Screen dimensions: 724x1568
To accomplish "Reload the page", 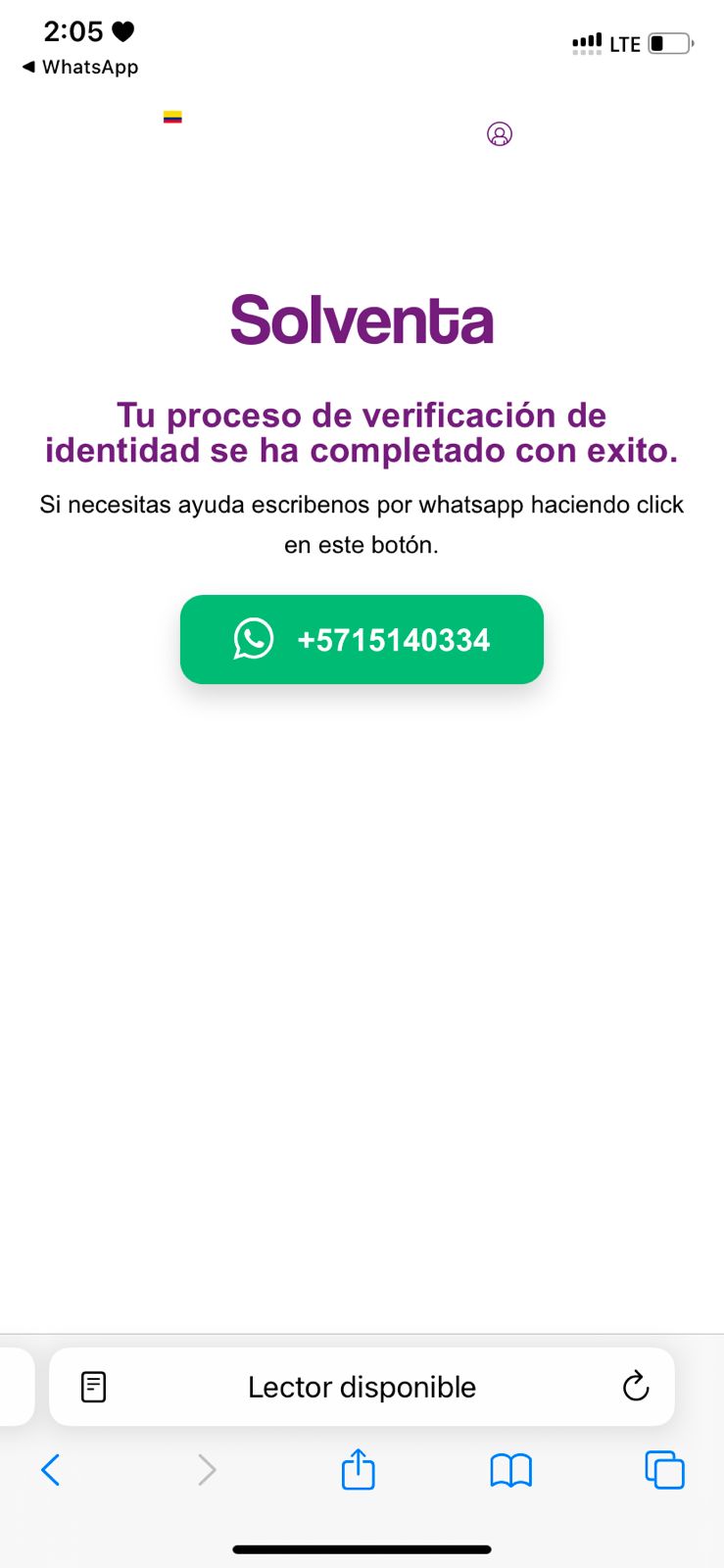I will pos(636,1386).
